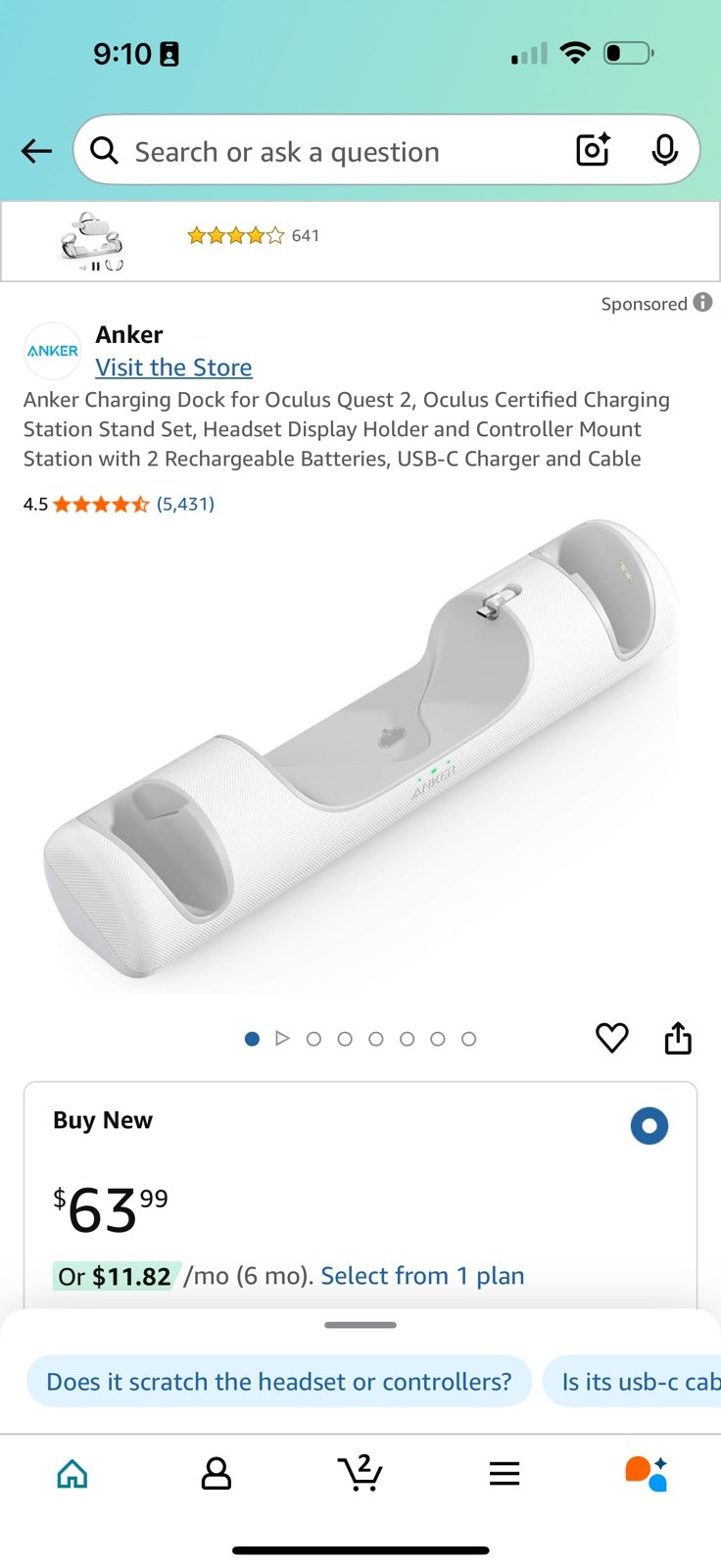Add item to wish list with heart
This screenshot has height=1568, width=721.
(x=612, y=1038)
